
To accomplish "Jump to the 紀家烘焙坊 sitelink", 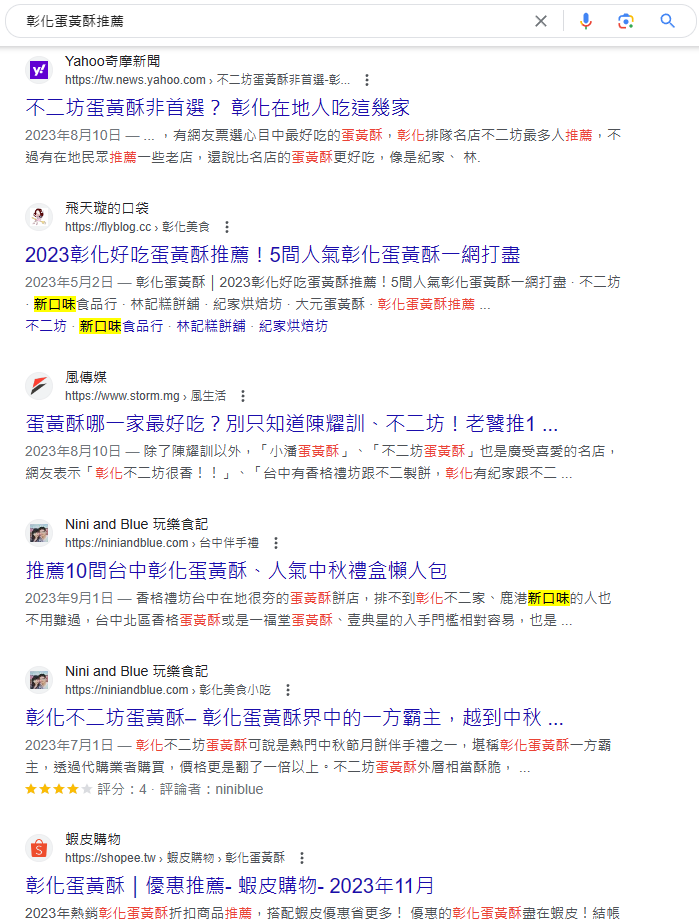I will click(x=293, y=326).
